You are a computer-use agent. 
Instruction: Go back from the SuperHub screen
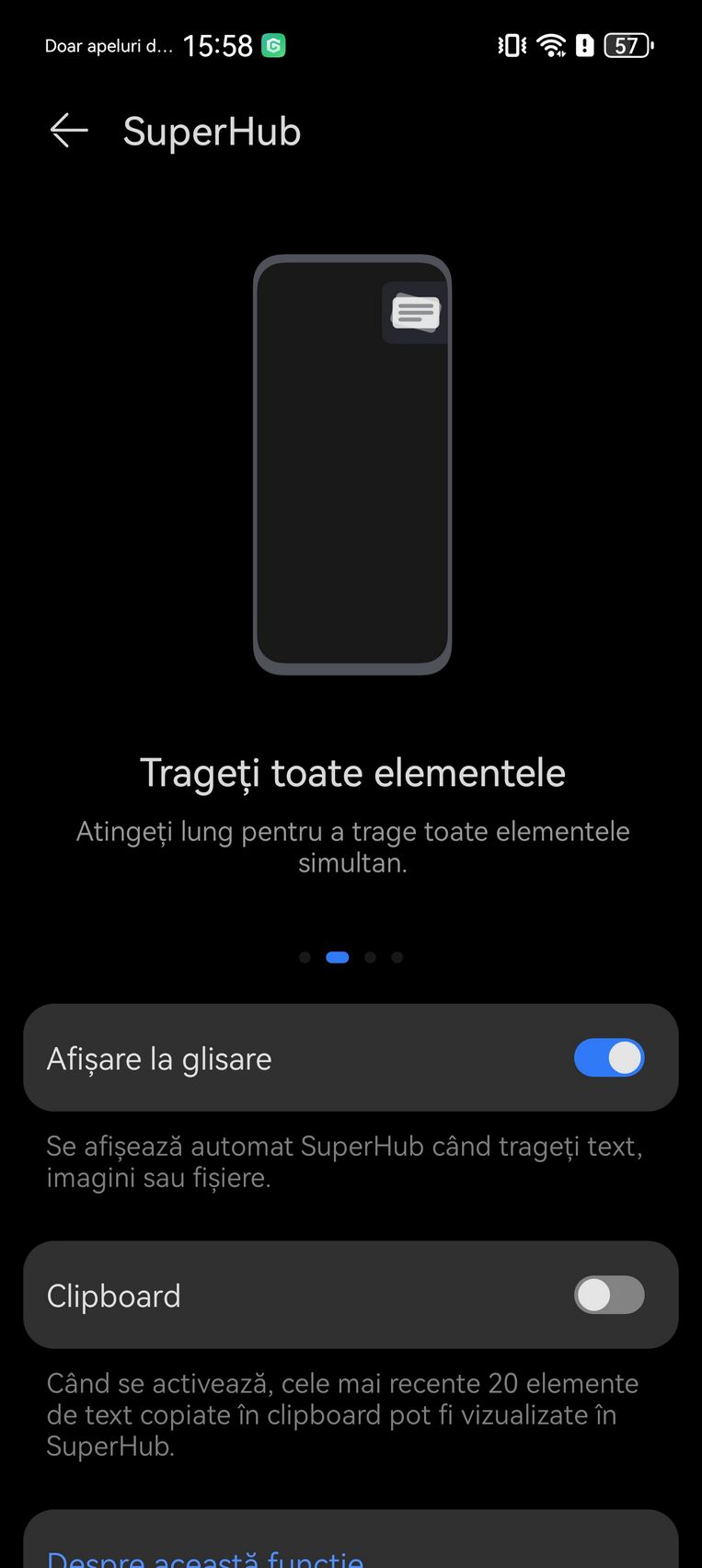click(x=69, y=131)
